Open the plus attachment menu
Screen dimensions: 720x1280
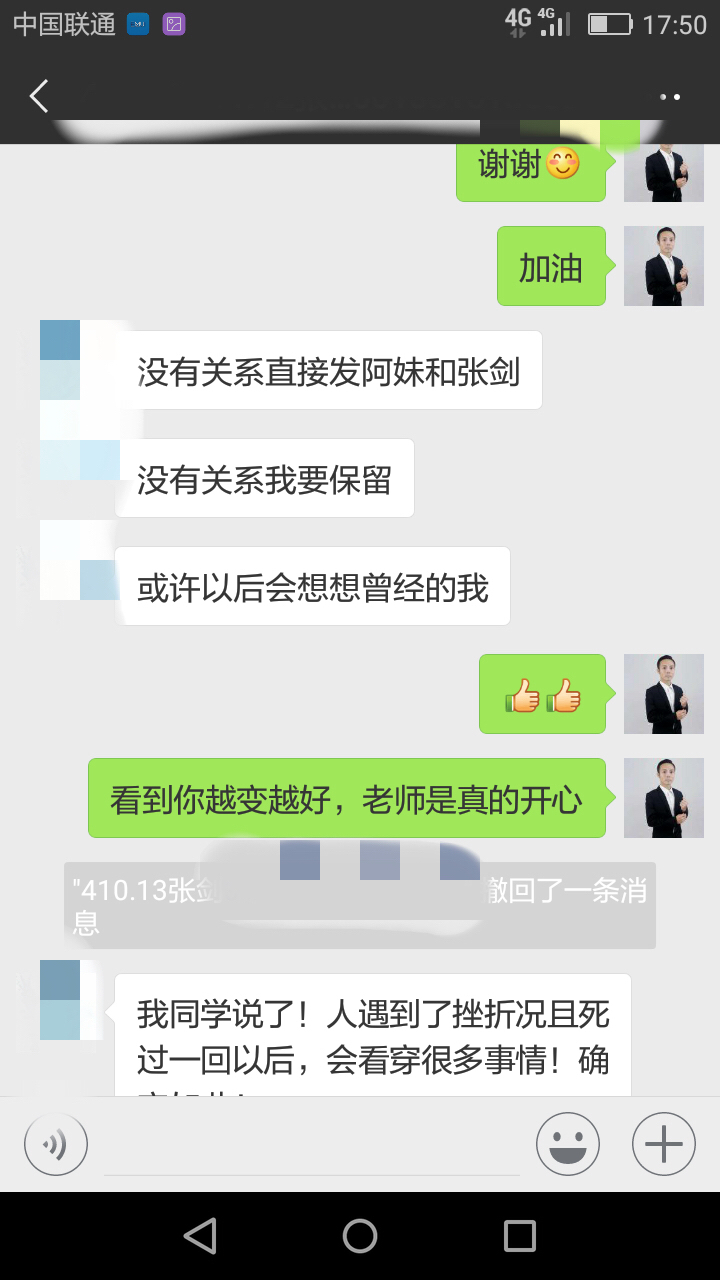click(x=664, y=1144)
